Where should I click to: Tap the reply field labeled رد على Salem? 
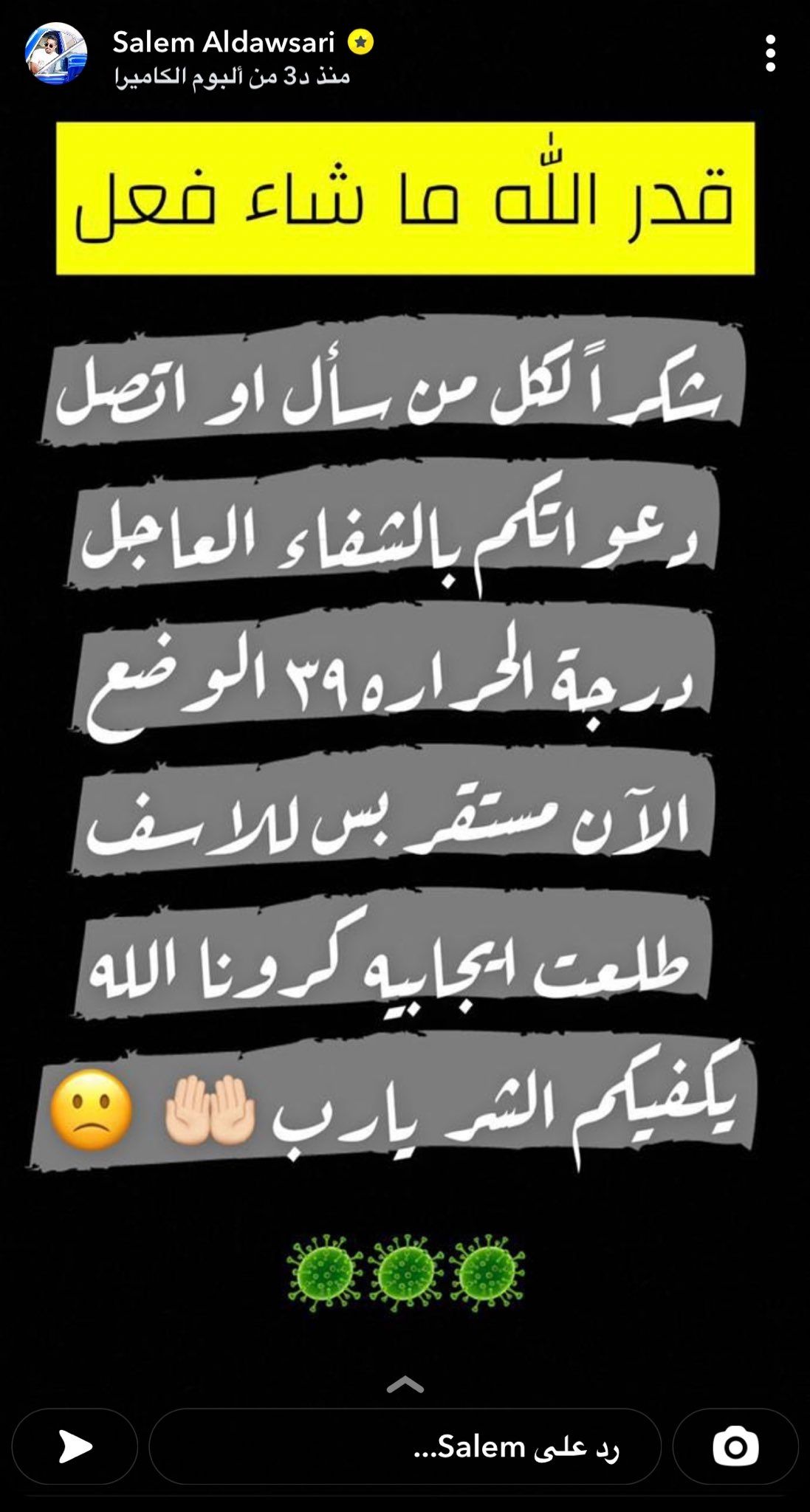click(405, 1445)
